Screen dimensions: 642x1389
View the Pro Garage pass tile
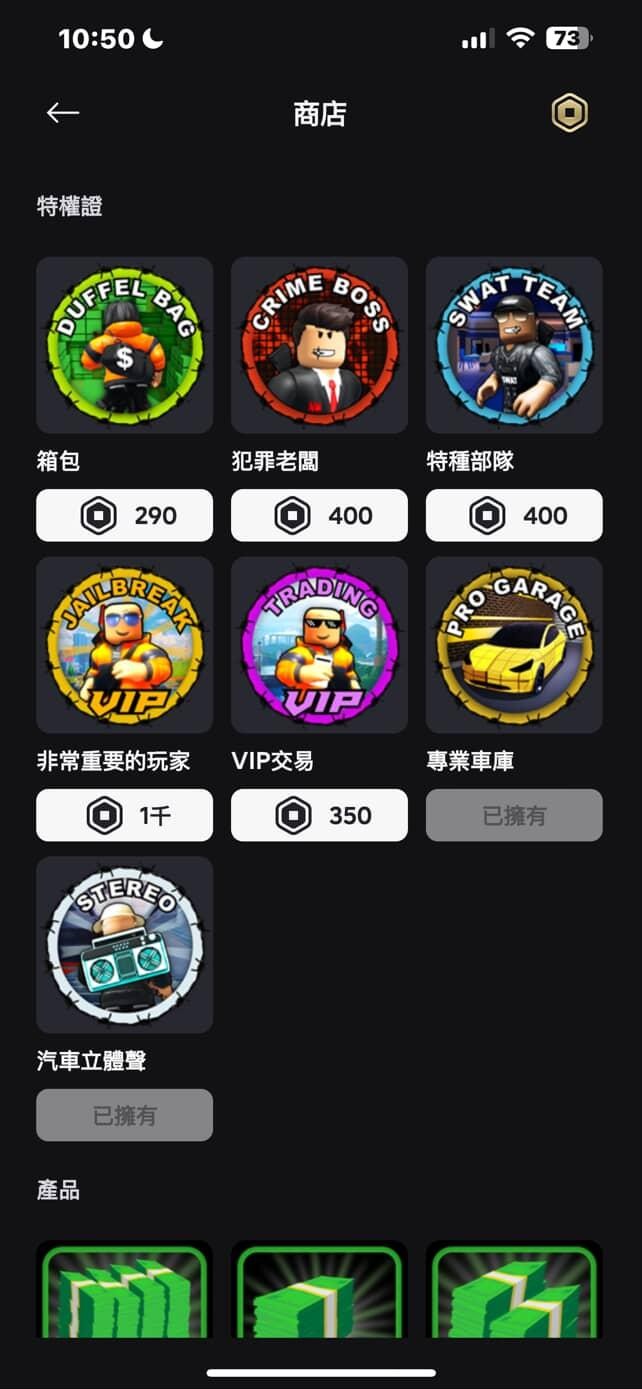click(514, 645)
